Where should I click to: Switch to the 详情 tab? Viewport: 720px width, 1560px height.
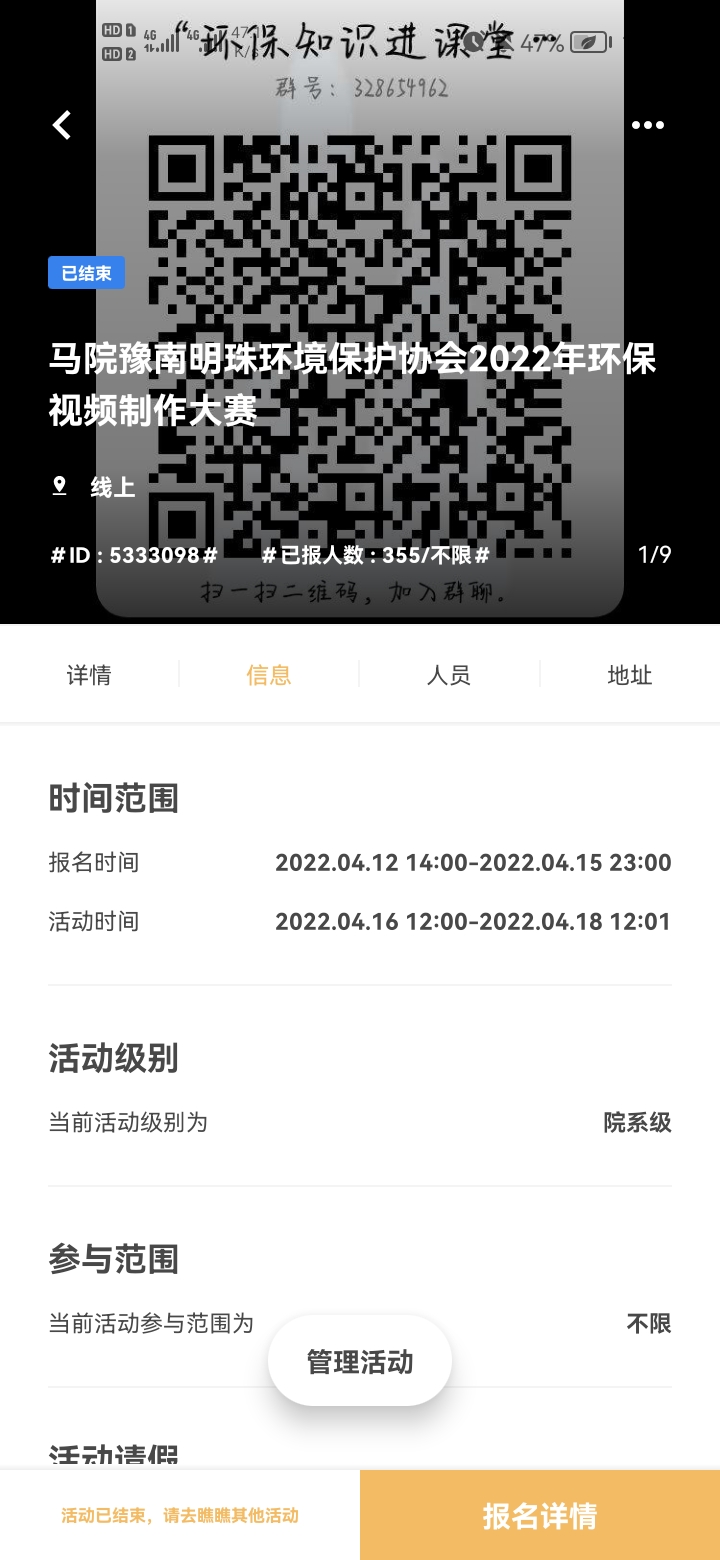coord(89,675)
